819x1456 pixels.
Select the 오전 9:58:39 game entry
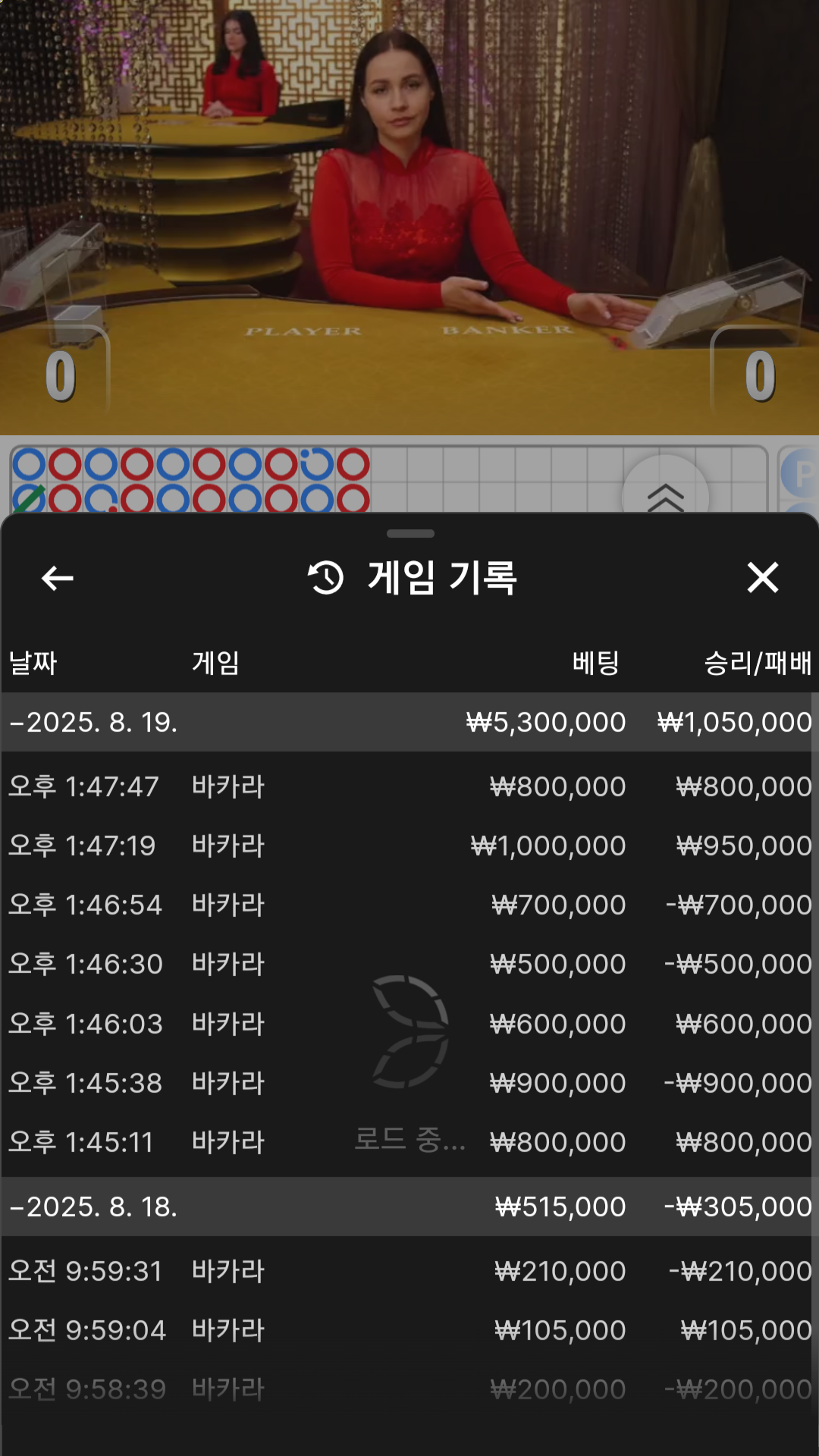coord(409,1389)
